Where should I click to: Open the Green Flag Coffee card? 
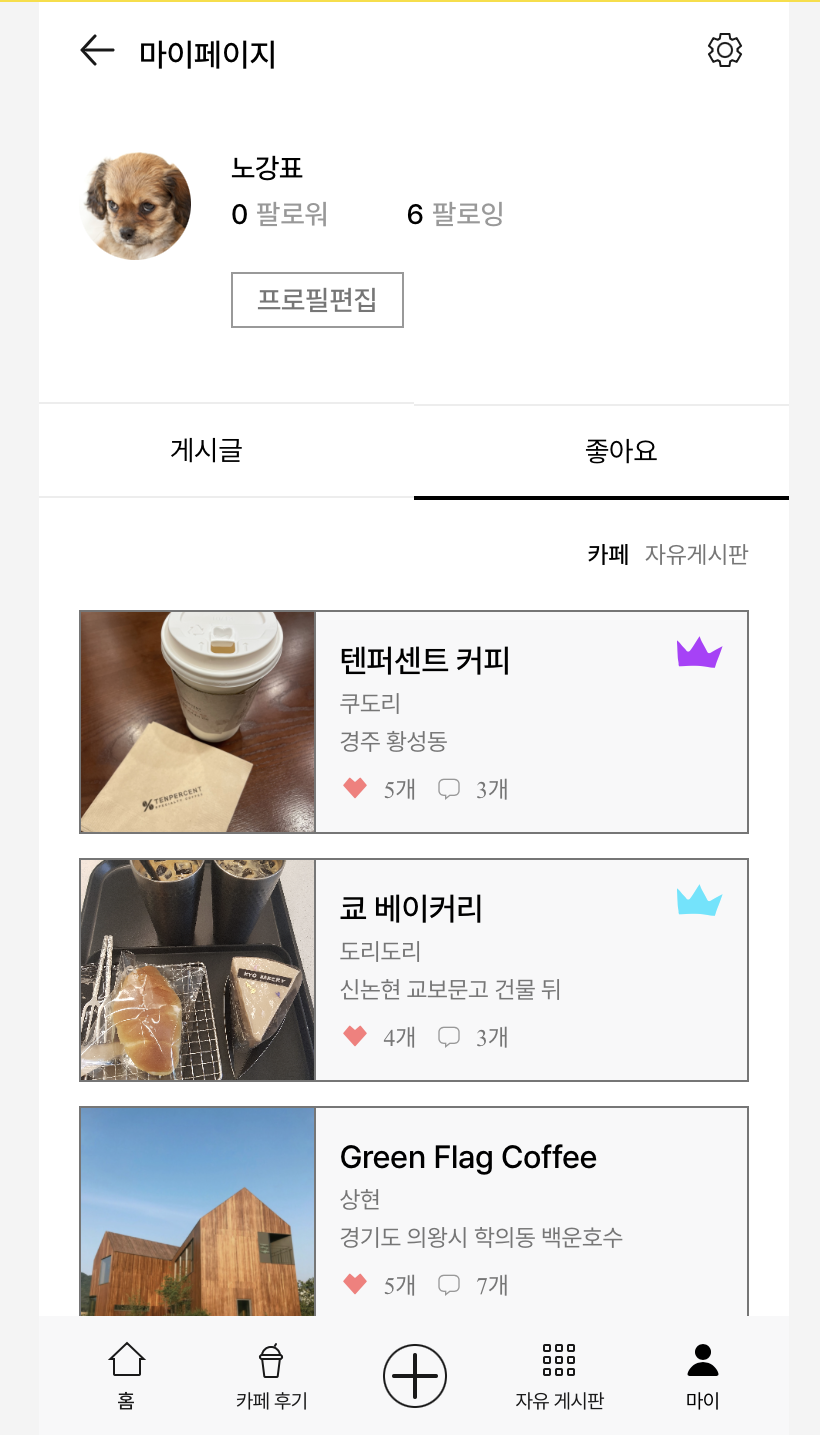pyautogui.click(x=468, y=1157)
